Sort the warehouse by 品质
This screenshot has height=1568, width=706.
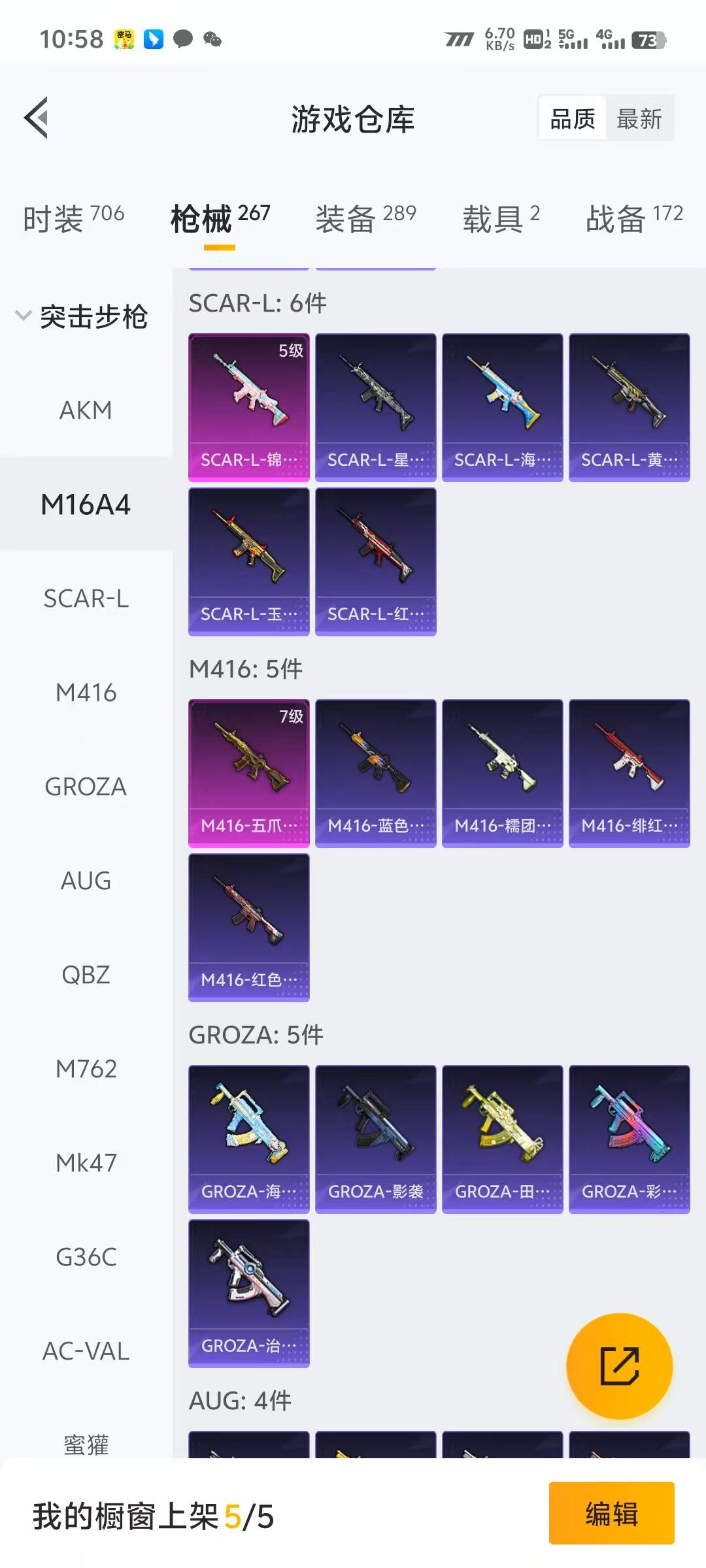click(573, 119)
